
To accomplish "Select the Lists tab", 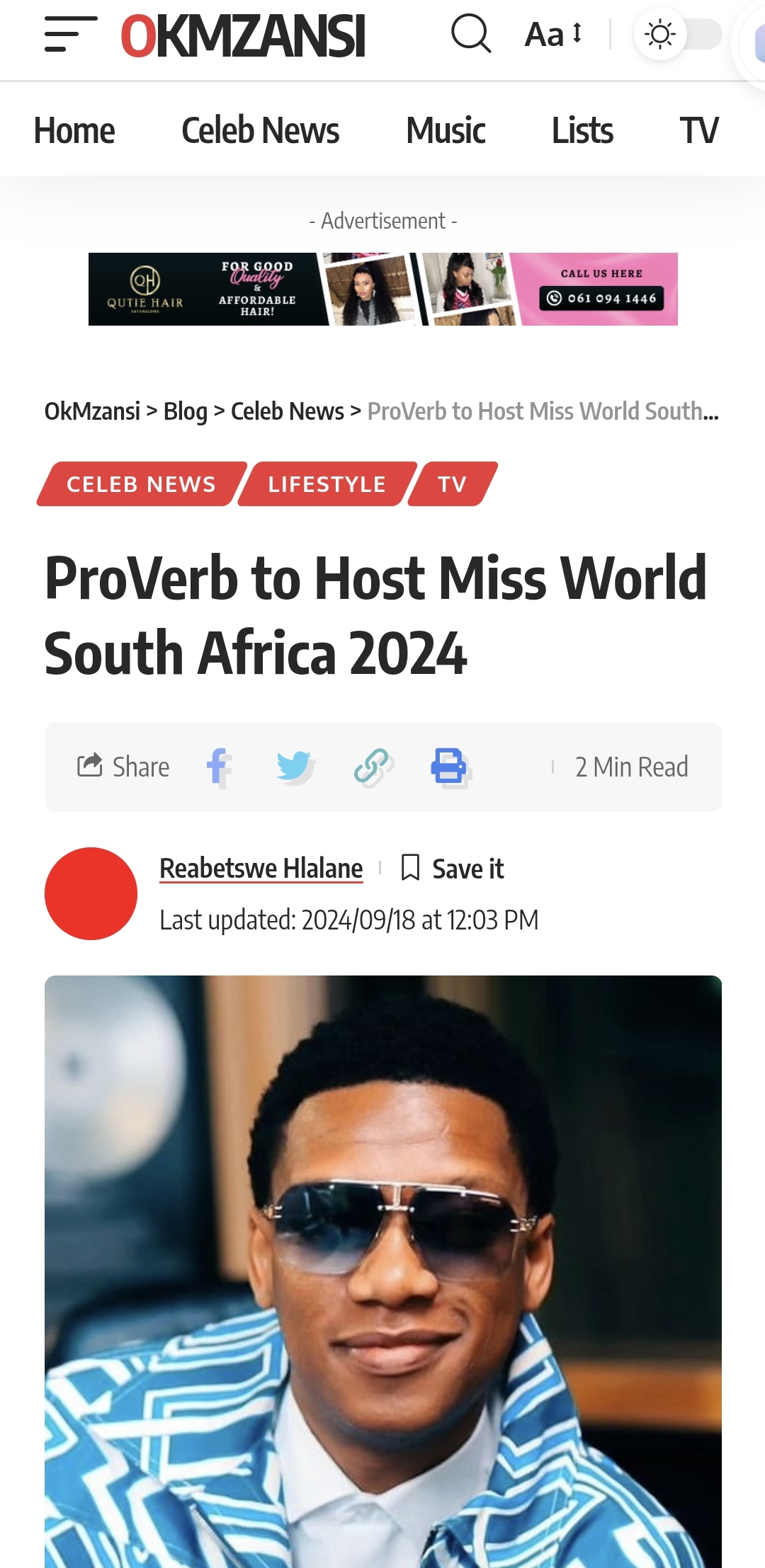I will coord(582,131).
